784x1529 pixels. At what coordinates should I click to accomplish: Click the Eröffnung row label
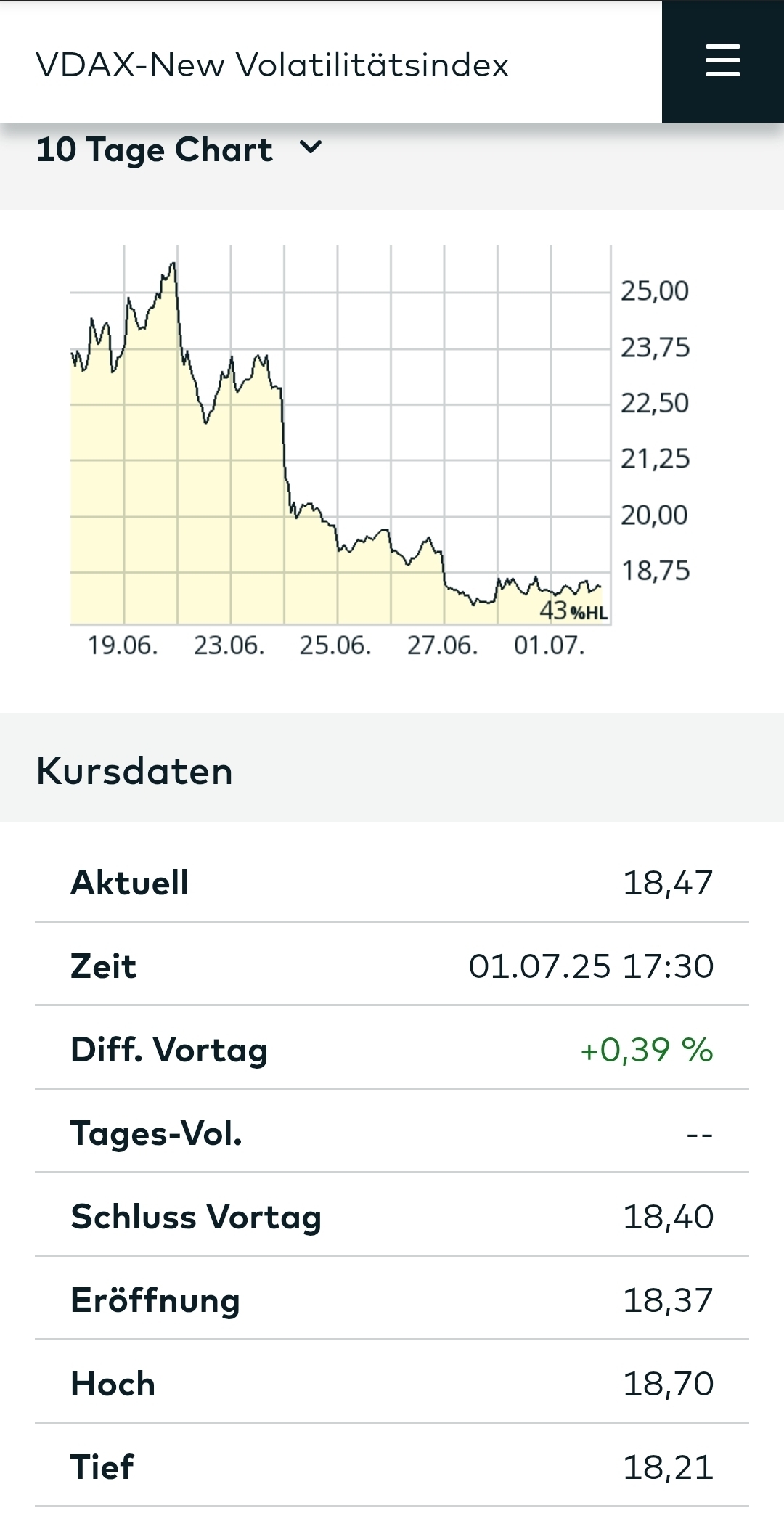154,1300
